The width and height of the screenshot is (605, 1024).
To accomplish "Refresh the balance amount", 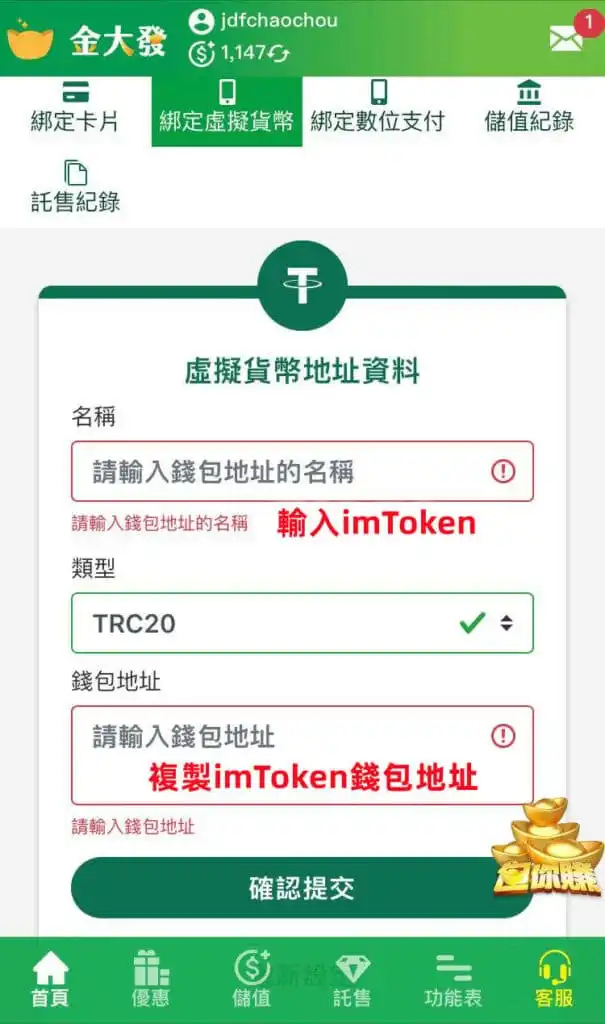I will coord(279,53).
